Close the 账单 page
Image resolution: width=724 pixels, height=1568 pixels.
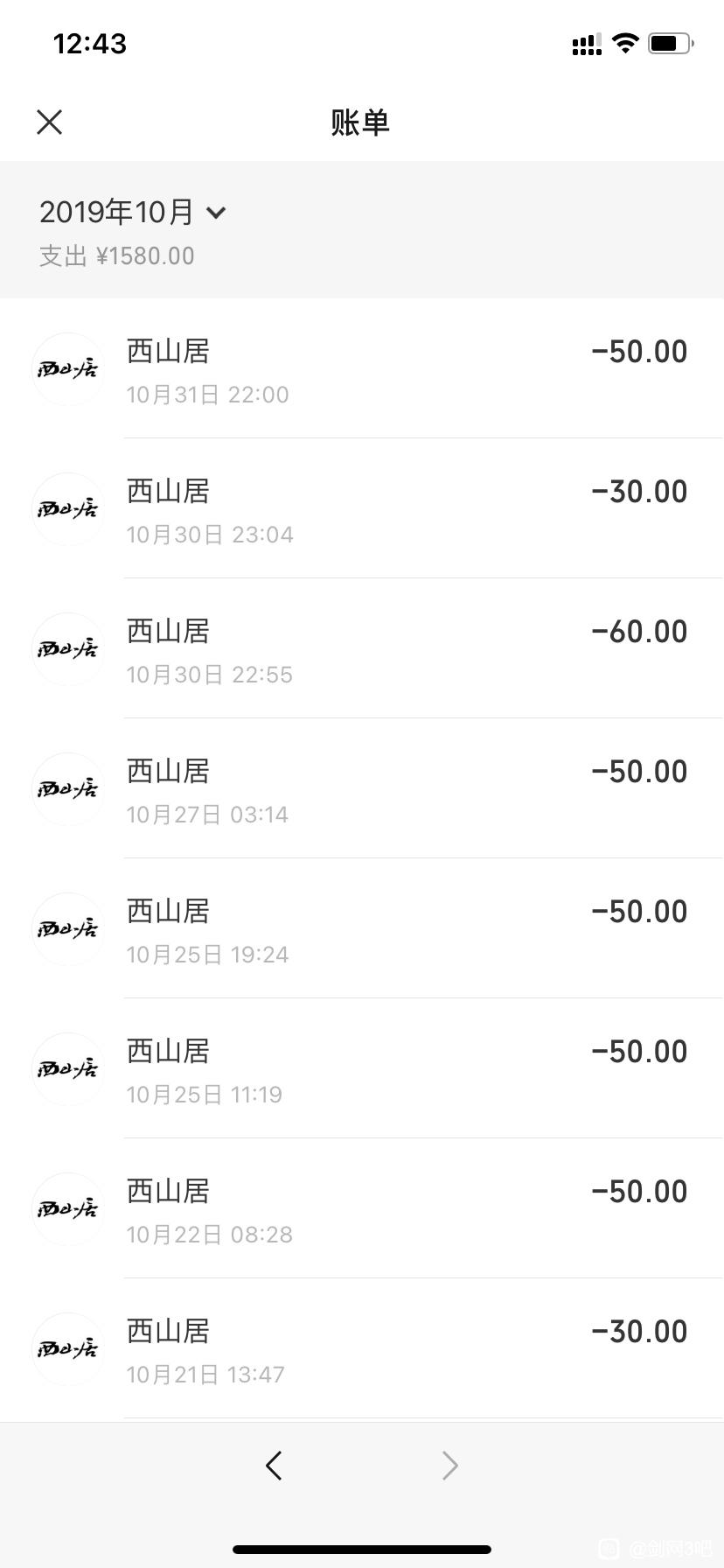tap(50, 122)
